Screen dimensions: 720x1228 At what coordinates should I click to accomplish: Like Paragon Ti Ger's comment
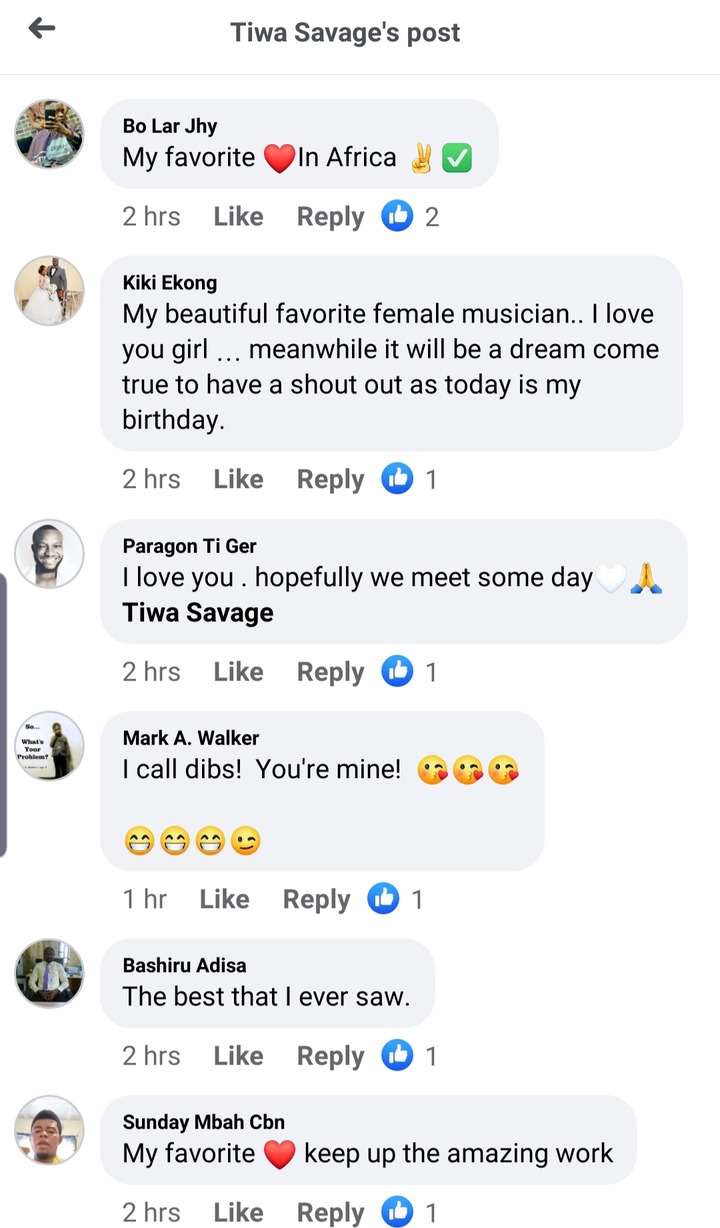(x=238, y=672)
